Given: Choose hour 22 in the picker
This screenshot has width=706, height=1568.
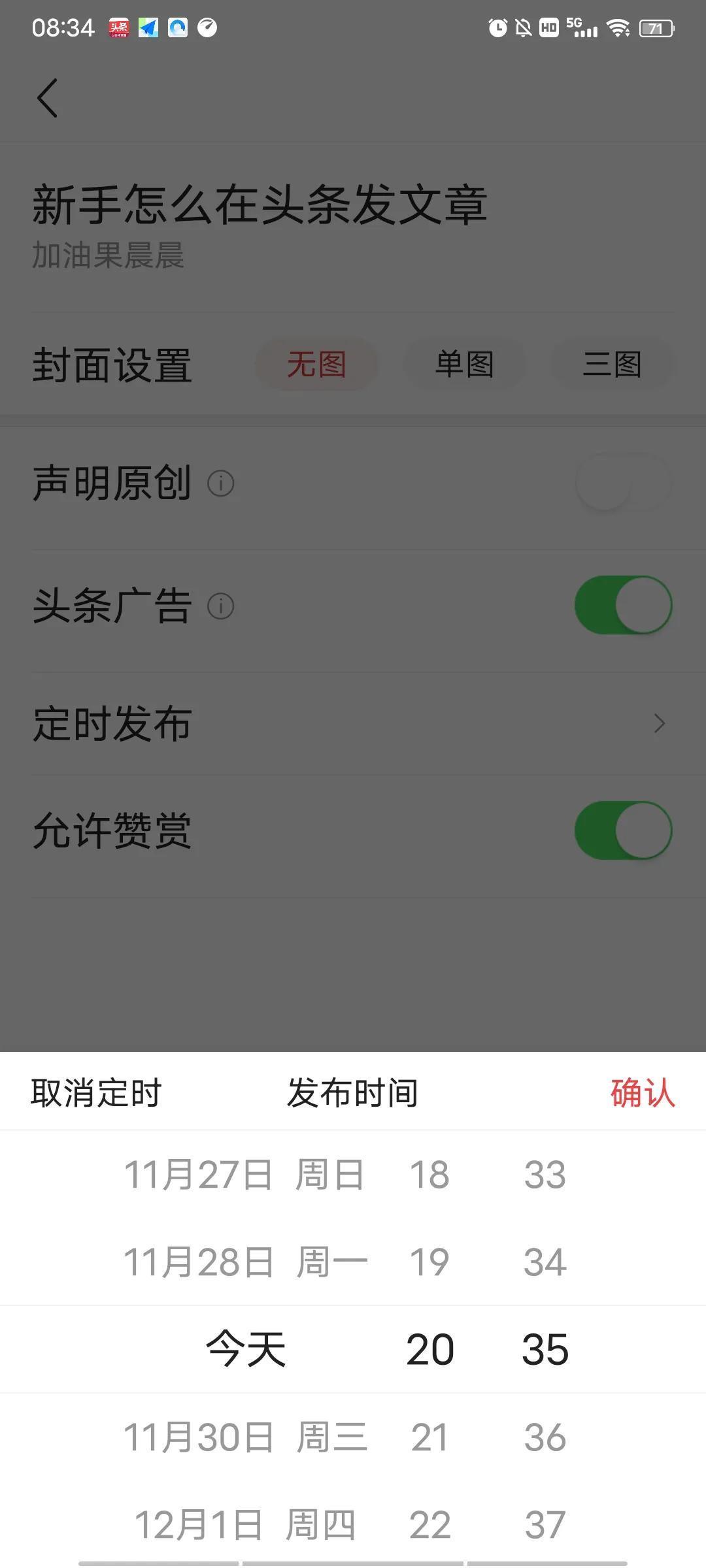Looking at the screenshot, I should tap(430, 1525).
